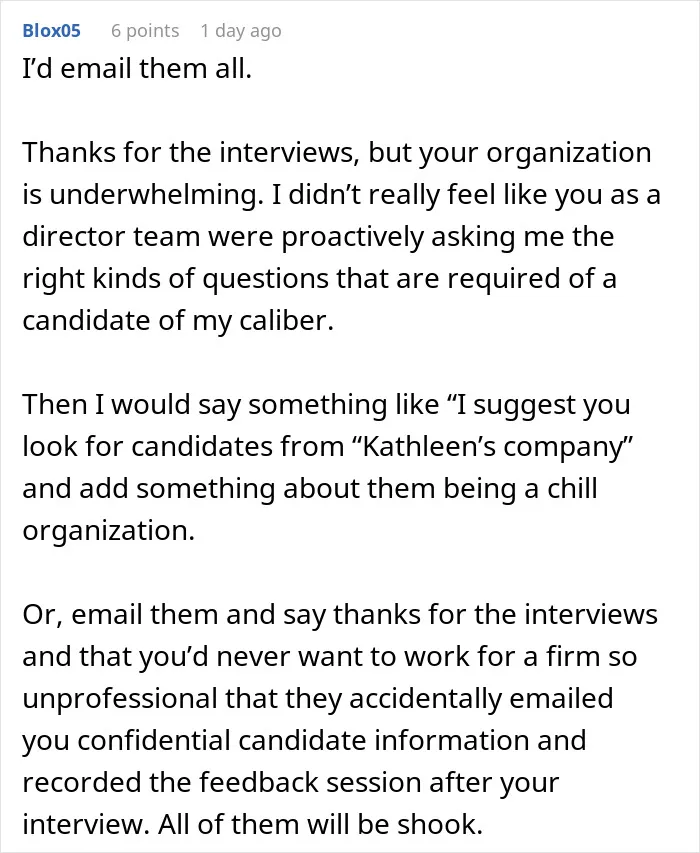Open Blox05's user profile
The image size is (700, 853).
[x=51, y=30]
